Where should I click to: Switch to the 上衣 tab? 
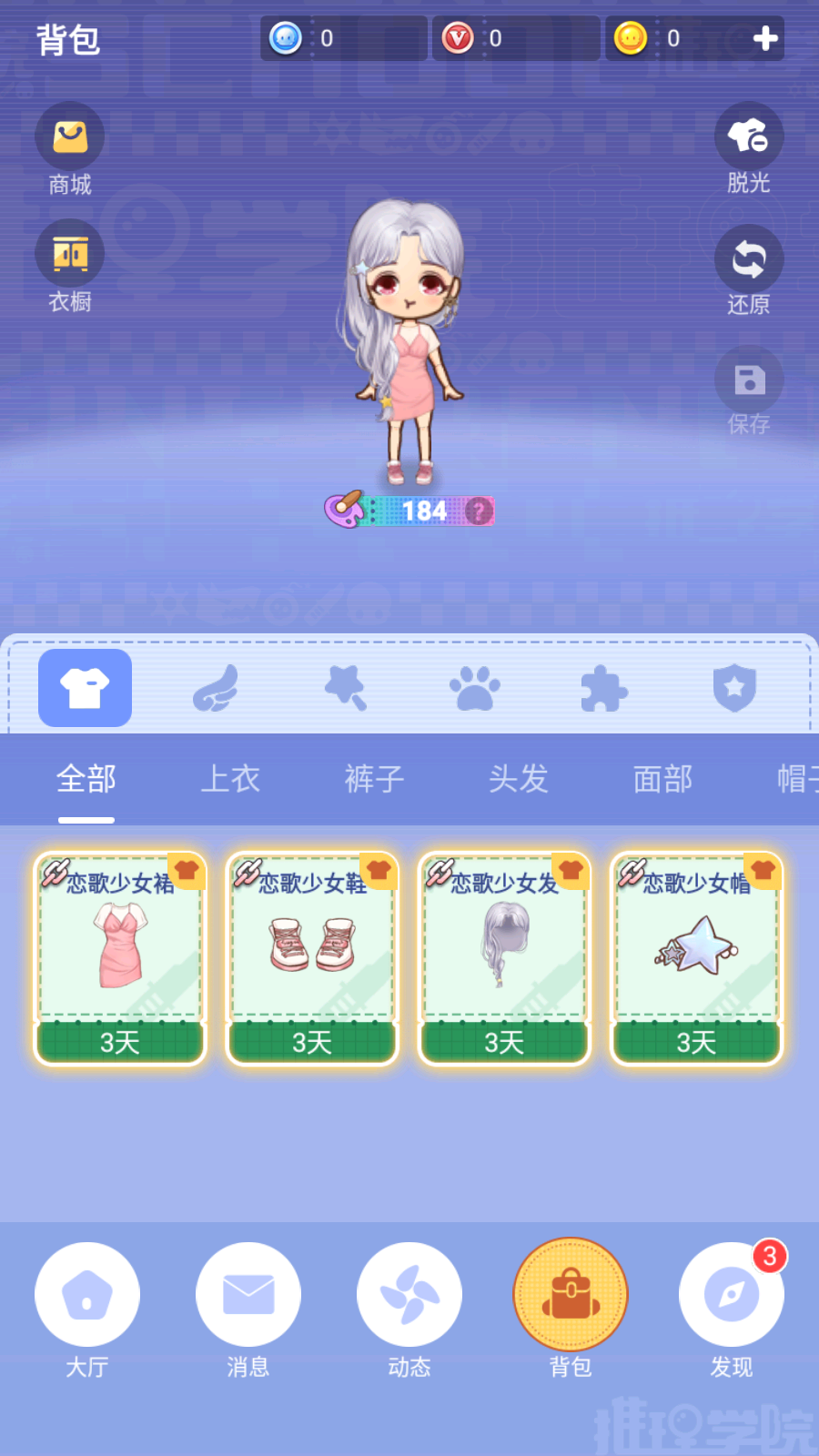click(x=230, y=779)
